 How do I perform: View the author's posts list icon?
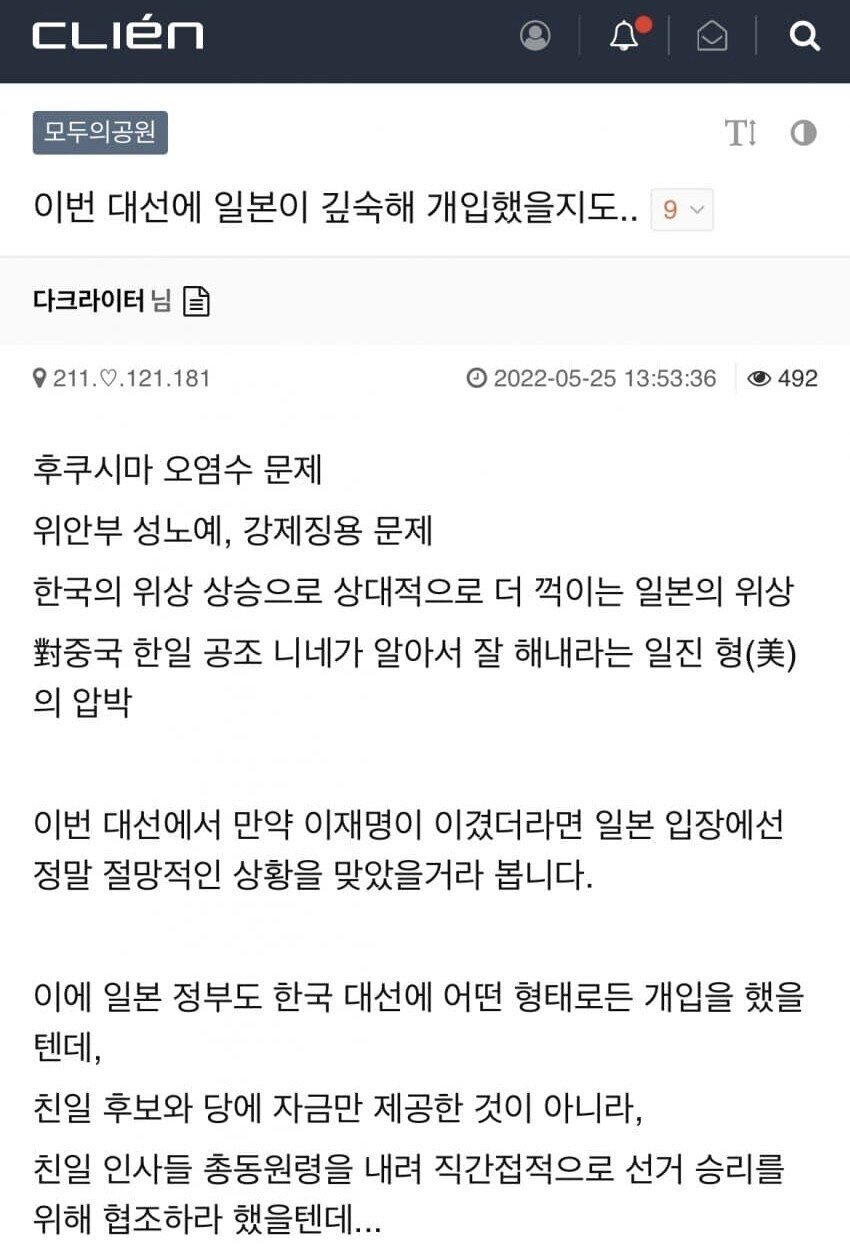(196, 301)
